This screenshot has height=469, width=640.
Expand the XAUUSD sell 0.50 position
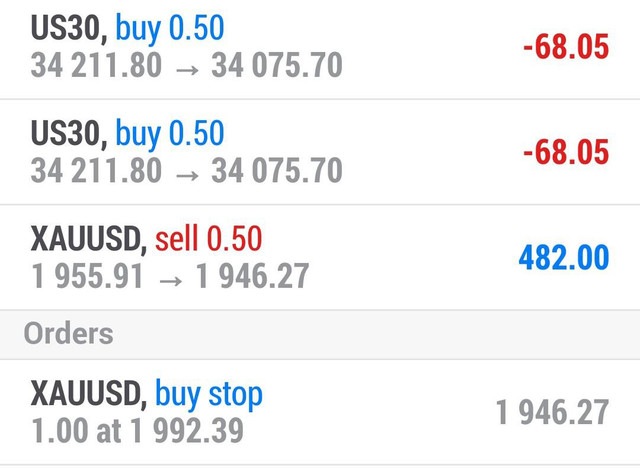pyautogui.click(x=320, y=257)
